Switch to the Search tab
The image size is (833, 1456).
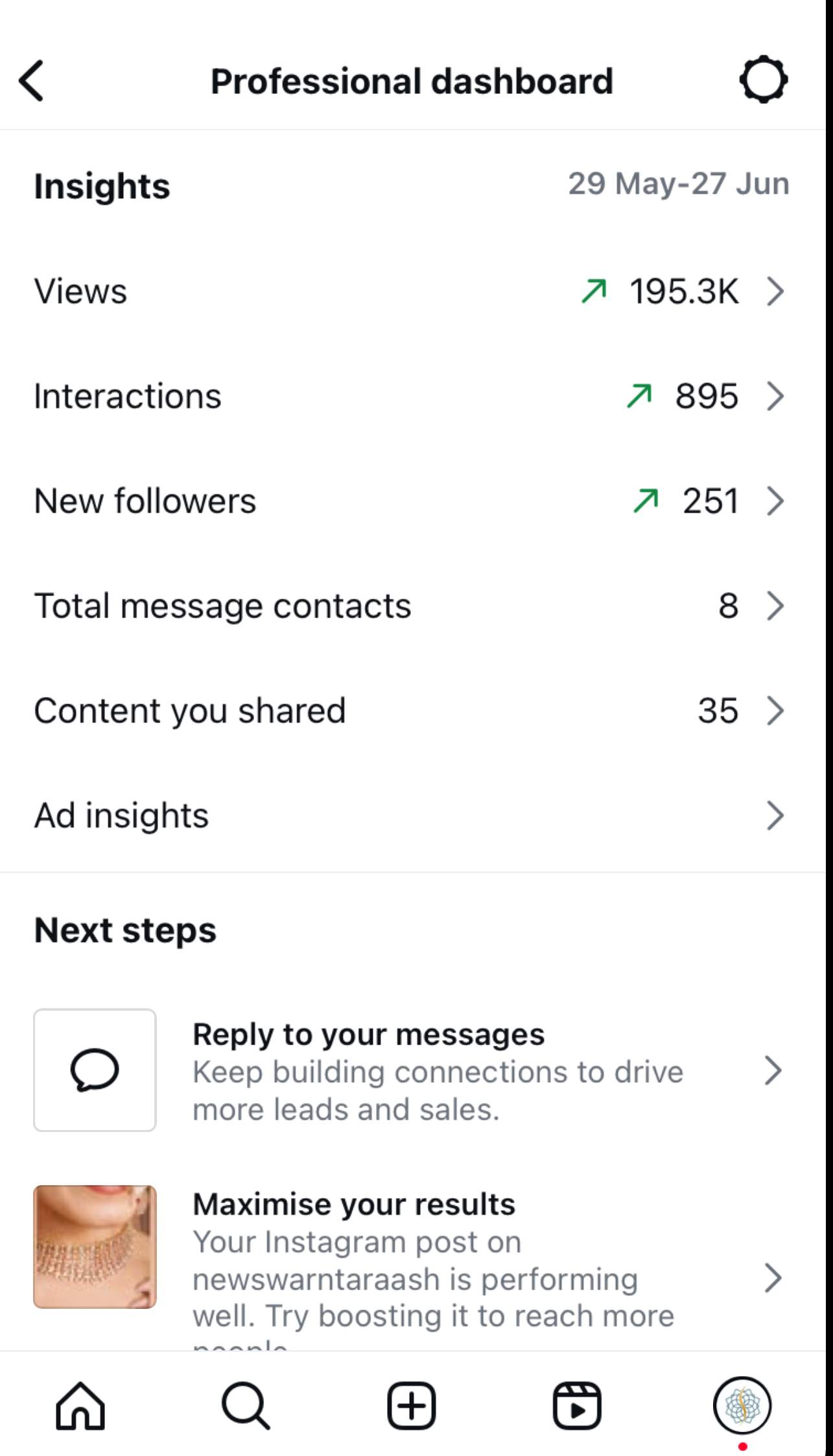246,1405
